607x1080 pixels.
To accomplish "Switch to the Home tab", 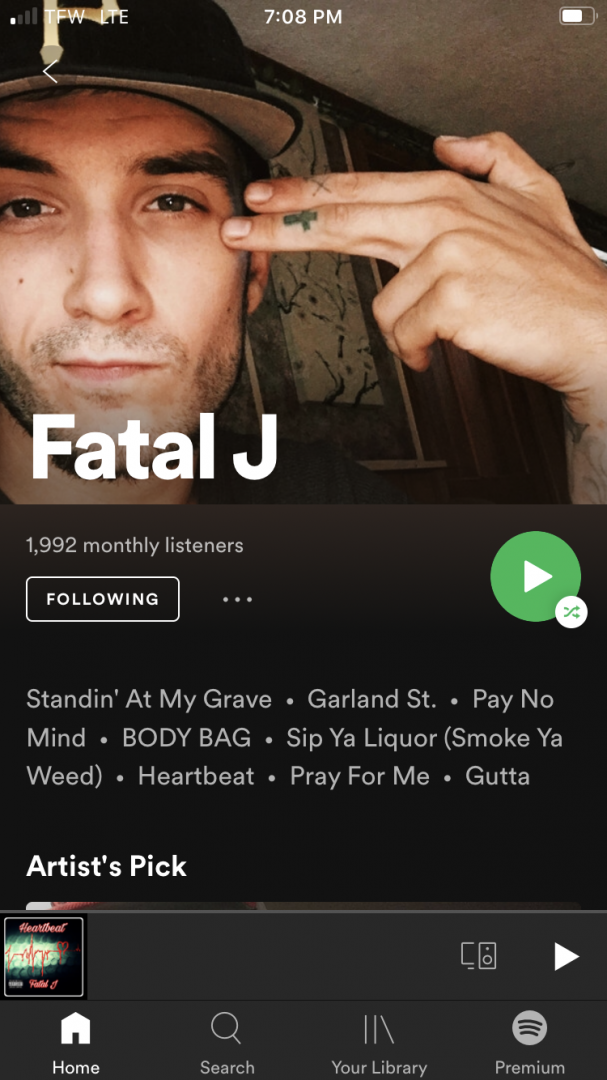I will coord(76,1041).
